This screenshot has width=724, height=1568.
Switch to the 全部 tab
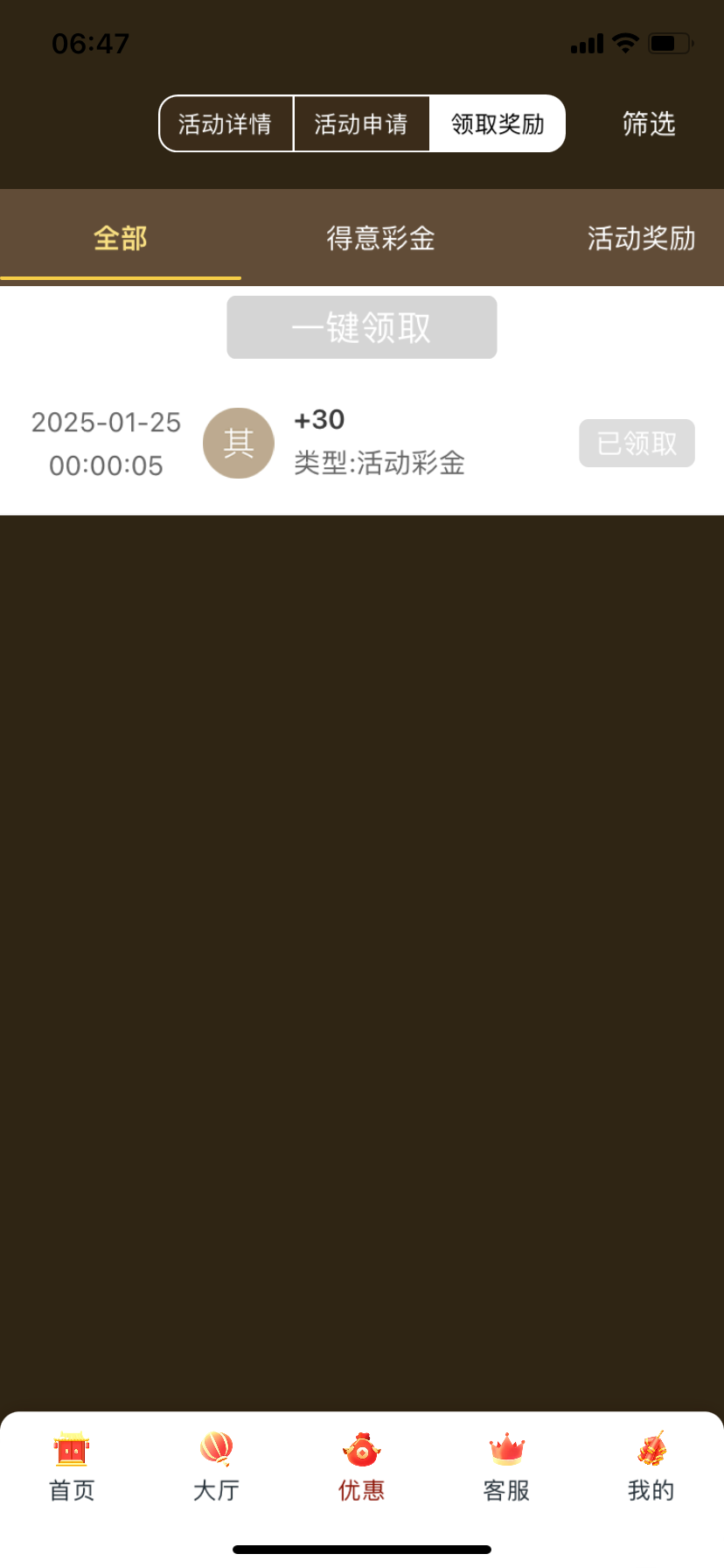tap(121, 238)
